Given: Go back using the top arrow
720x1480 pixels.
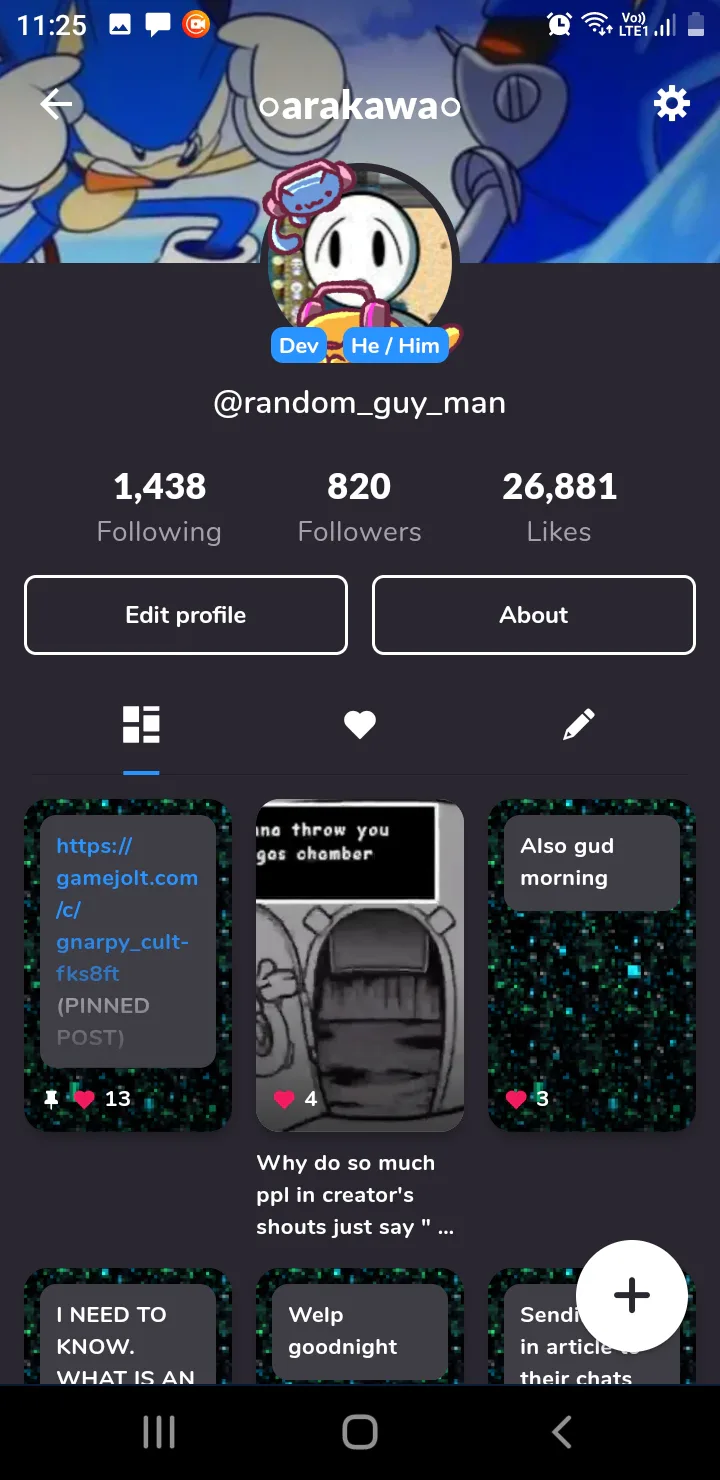Looking at the screenshot, I should 56,104.
